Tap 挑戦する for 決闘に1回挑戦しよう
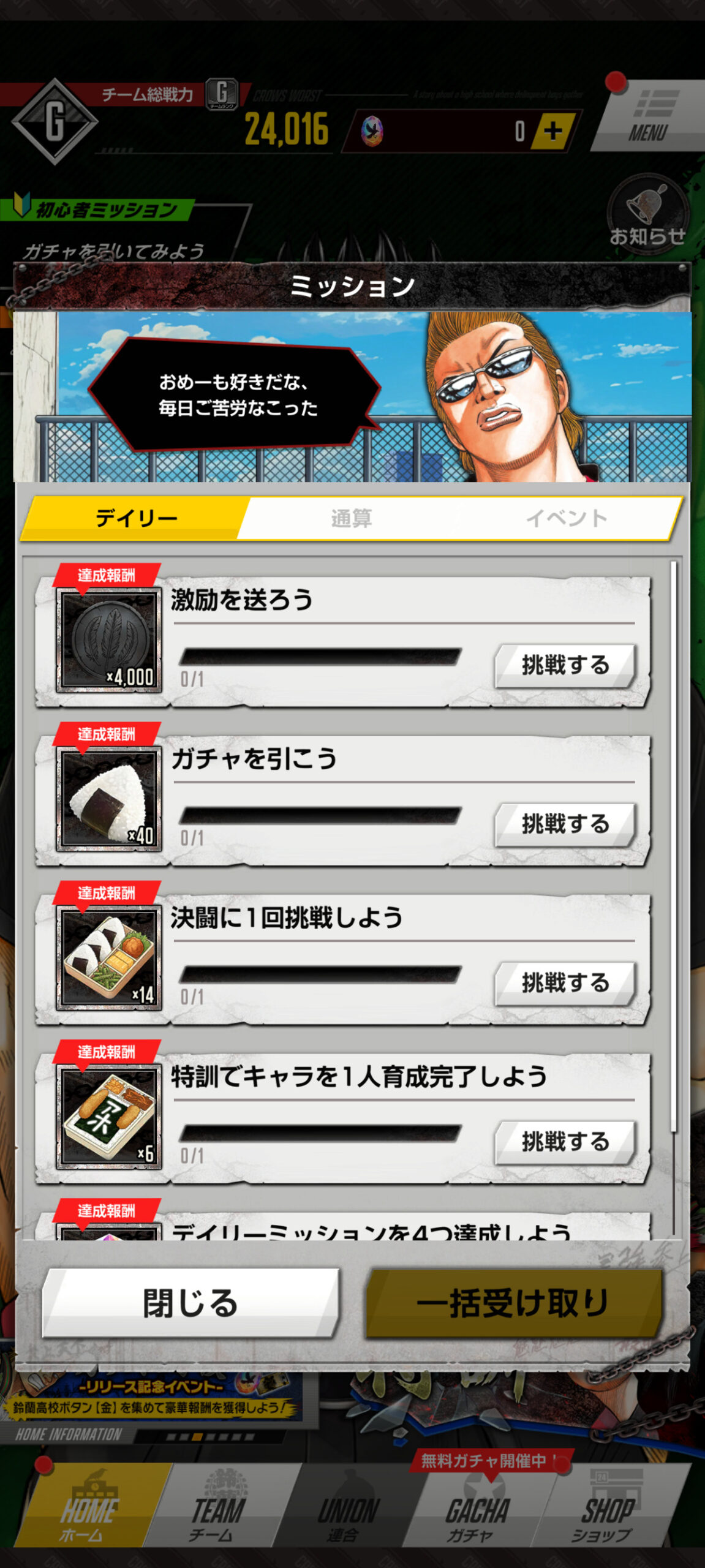The width and height of the screenshot is (705, 1568). [x=565, y=983]
